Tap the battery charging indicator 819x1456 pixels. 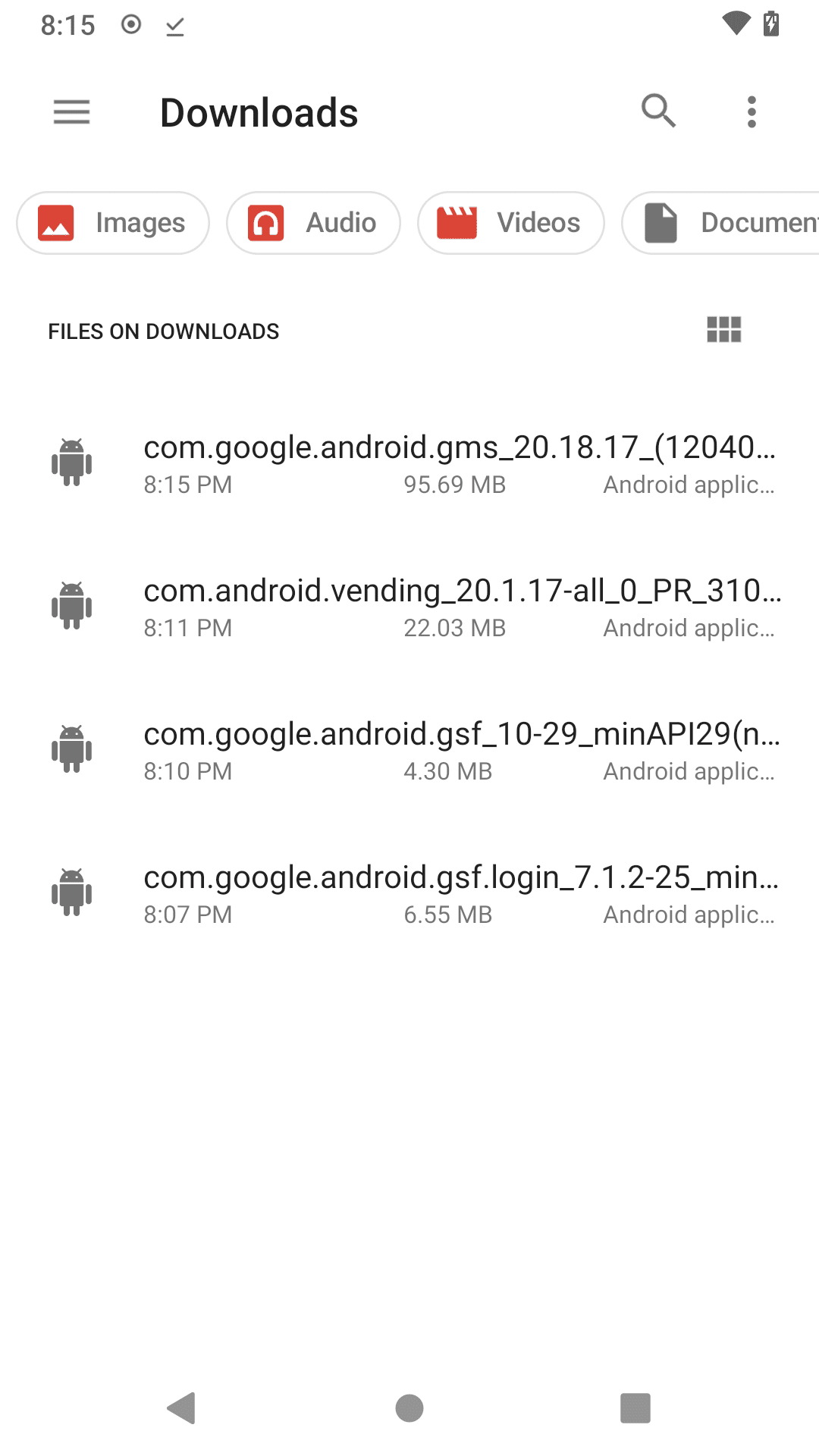coord(771,24)
